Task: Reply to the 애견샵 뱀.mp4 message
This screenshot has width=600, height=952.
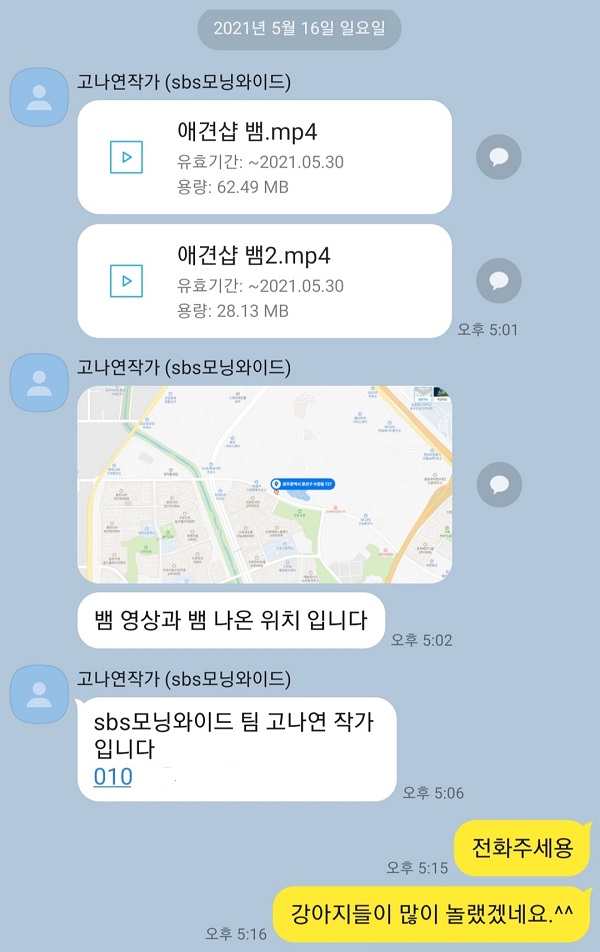Action: (x=498, y=157)
